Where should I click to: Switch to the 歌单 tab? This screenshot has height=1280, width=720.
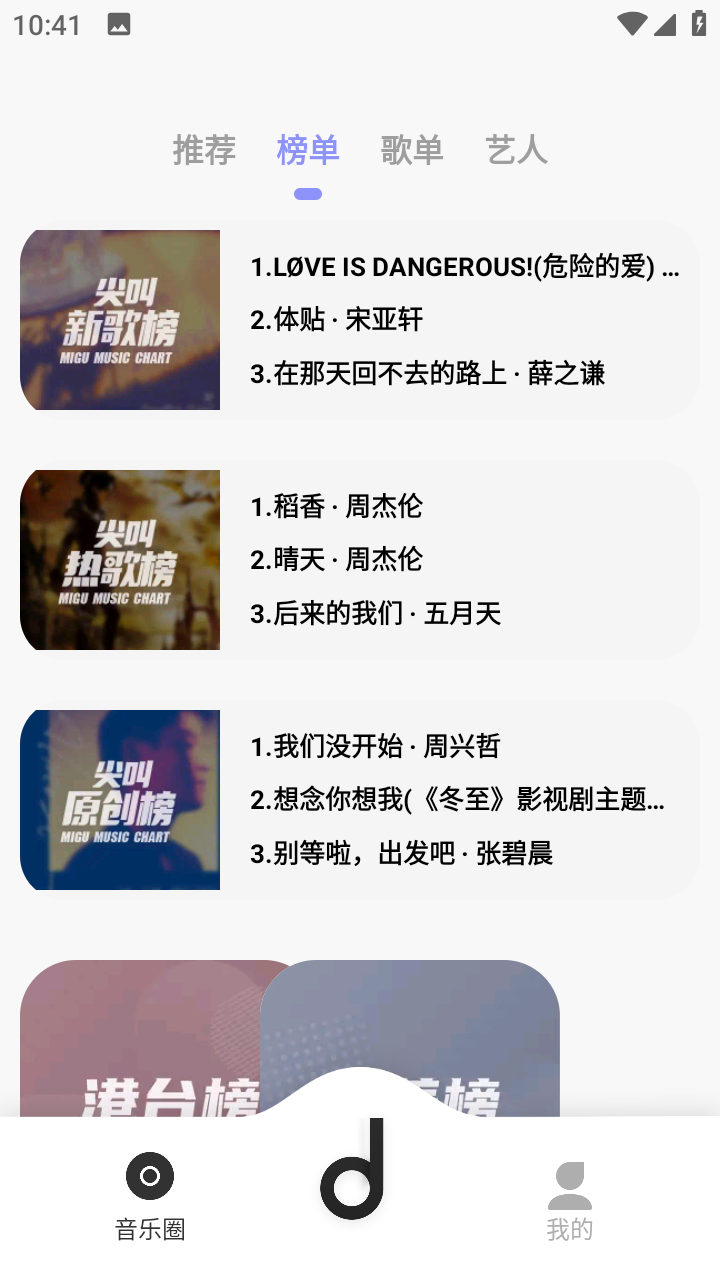[412, 150]
